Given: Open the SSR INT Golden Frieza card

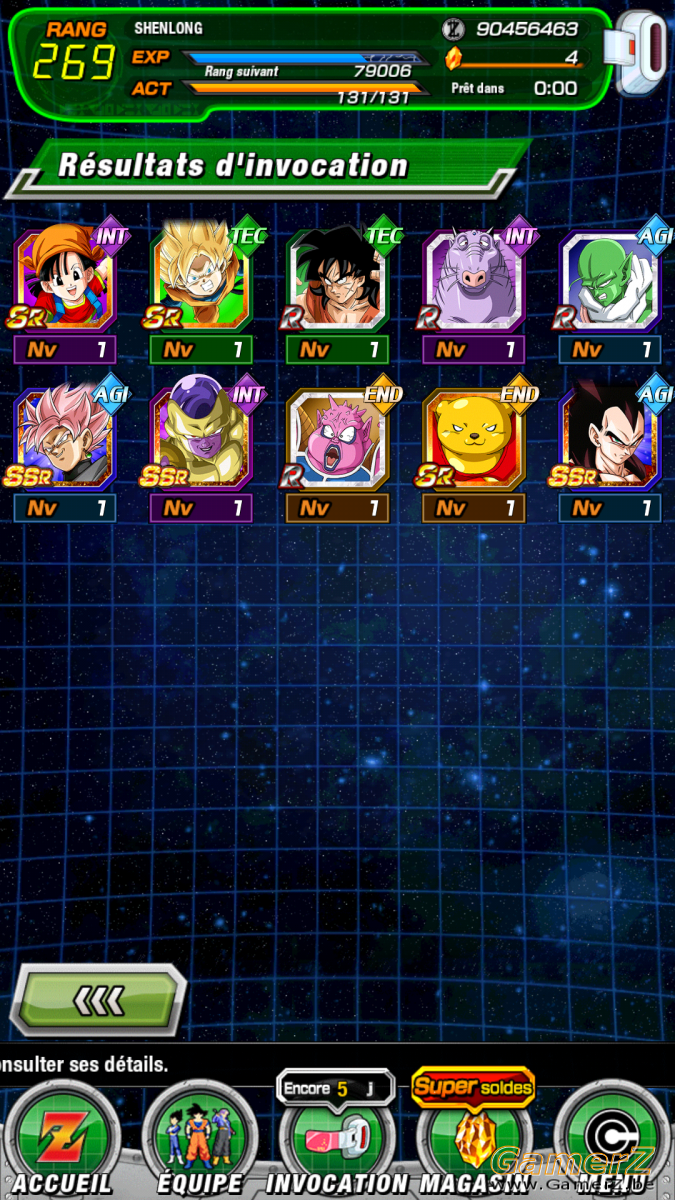Looking at the screenshot, I should tap(201, 437).
